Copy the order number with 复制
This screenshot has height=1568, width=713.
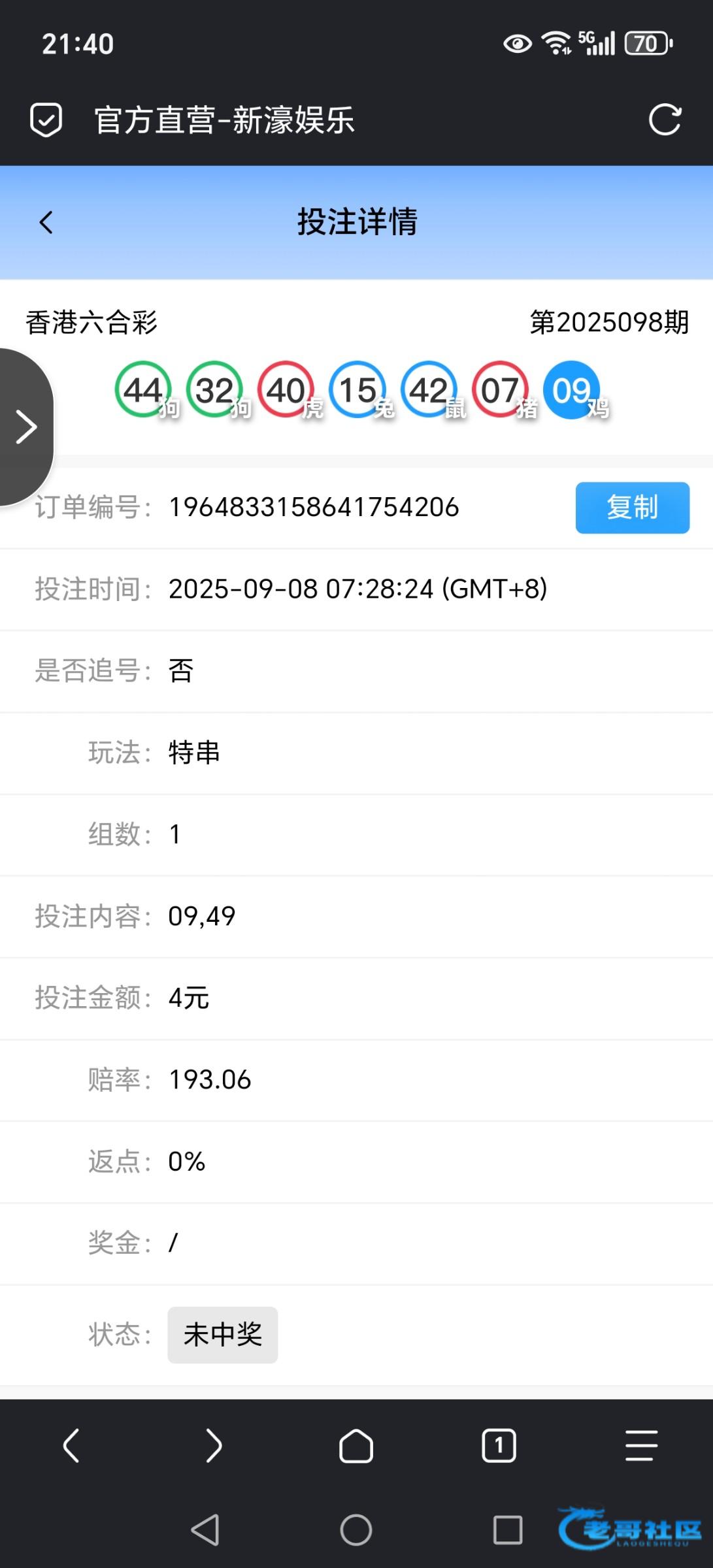click(x=632, y=508)
